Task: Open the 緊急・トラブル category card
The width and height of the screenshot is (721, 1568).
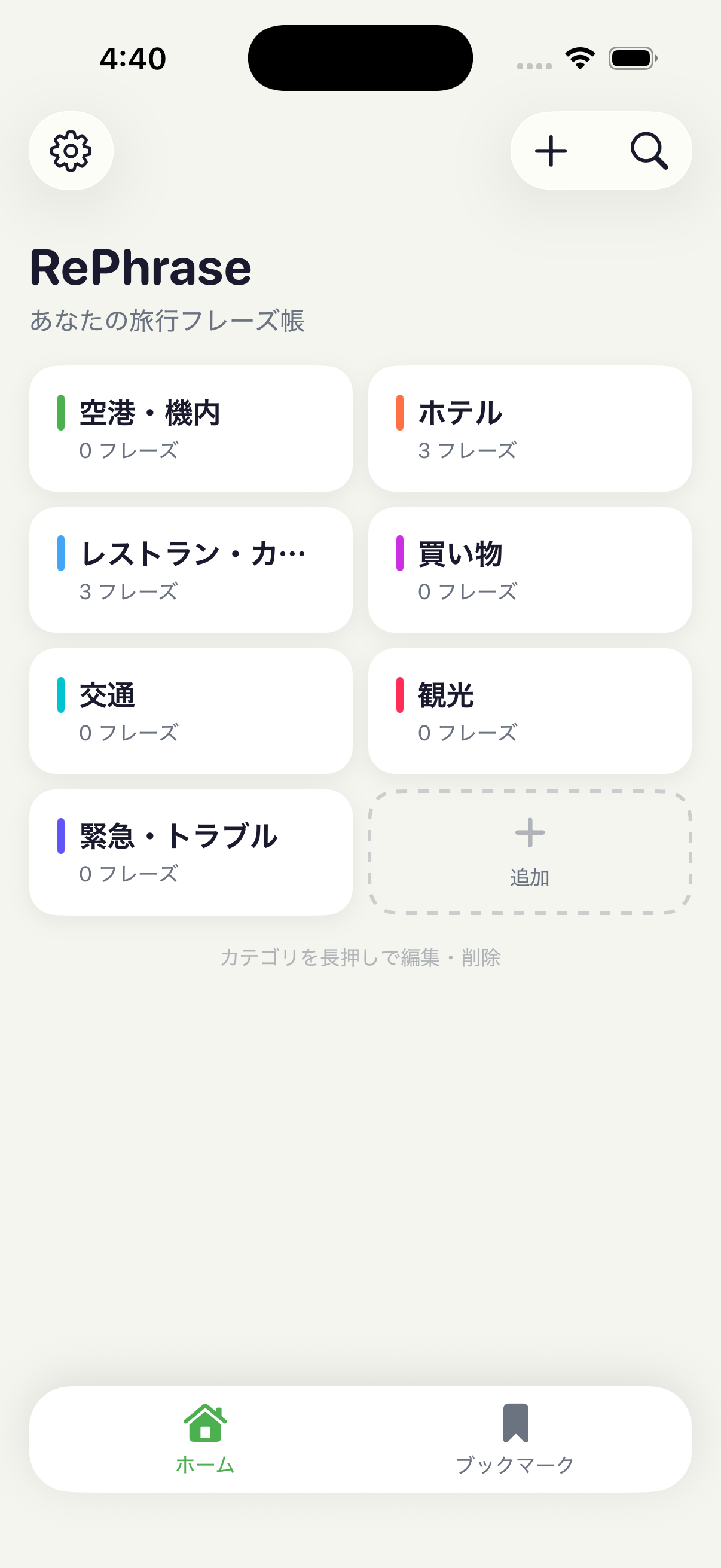Action: pos(191,851)
